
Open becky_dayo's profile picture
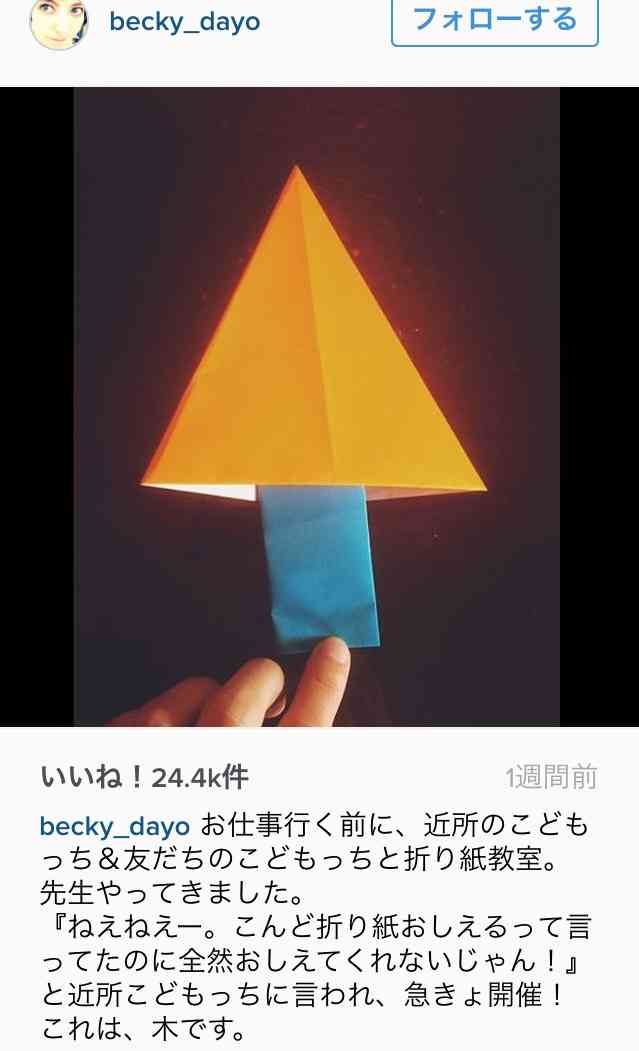click(x=59, y=22)
